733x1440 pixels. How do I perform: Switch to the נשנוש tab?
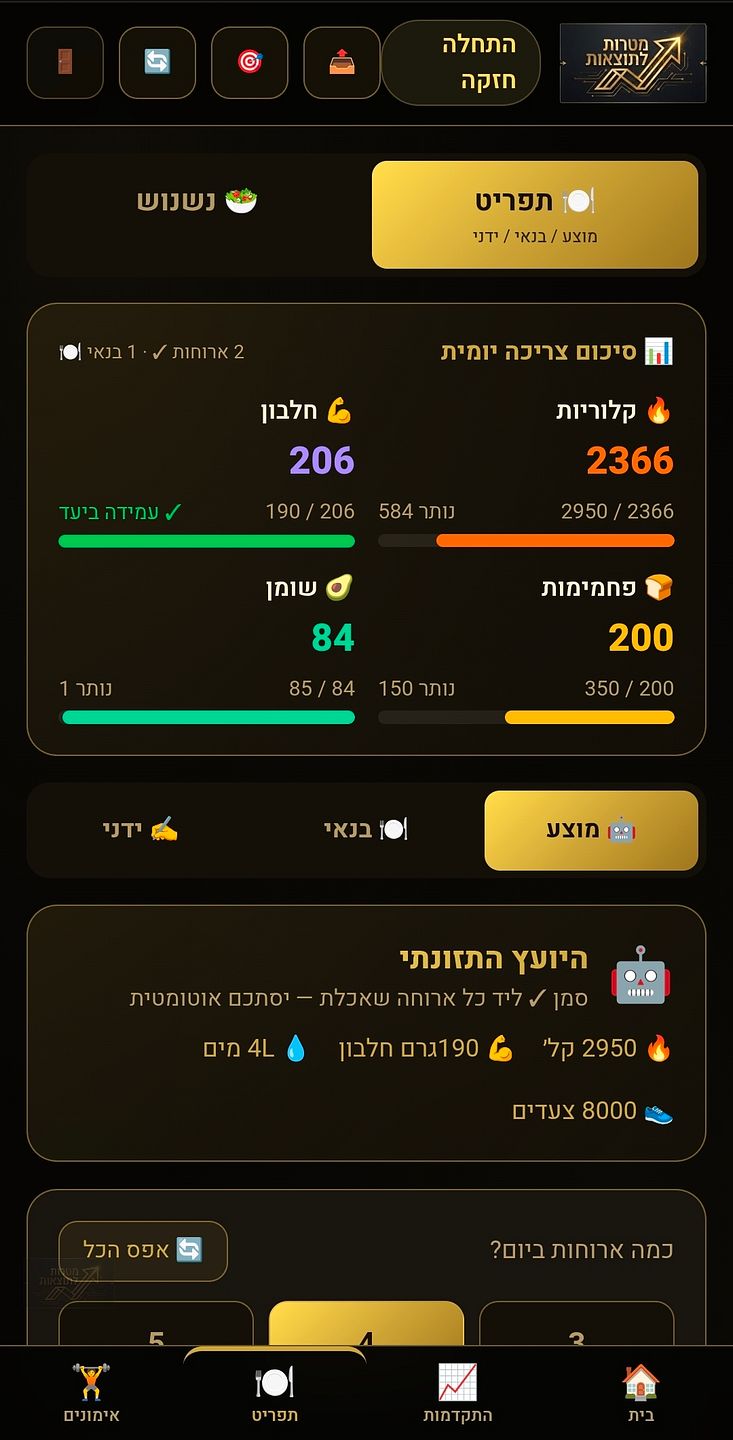click(x=197, y=201)
